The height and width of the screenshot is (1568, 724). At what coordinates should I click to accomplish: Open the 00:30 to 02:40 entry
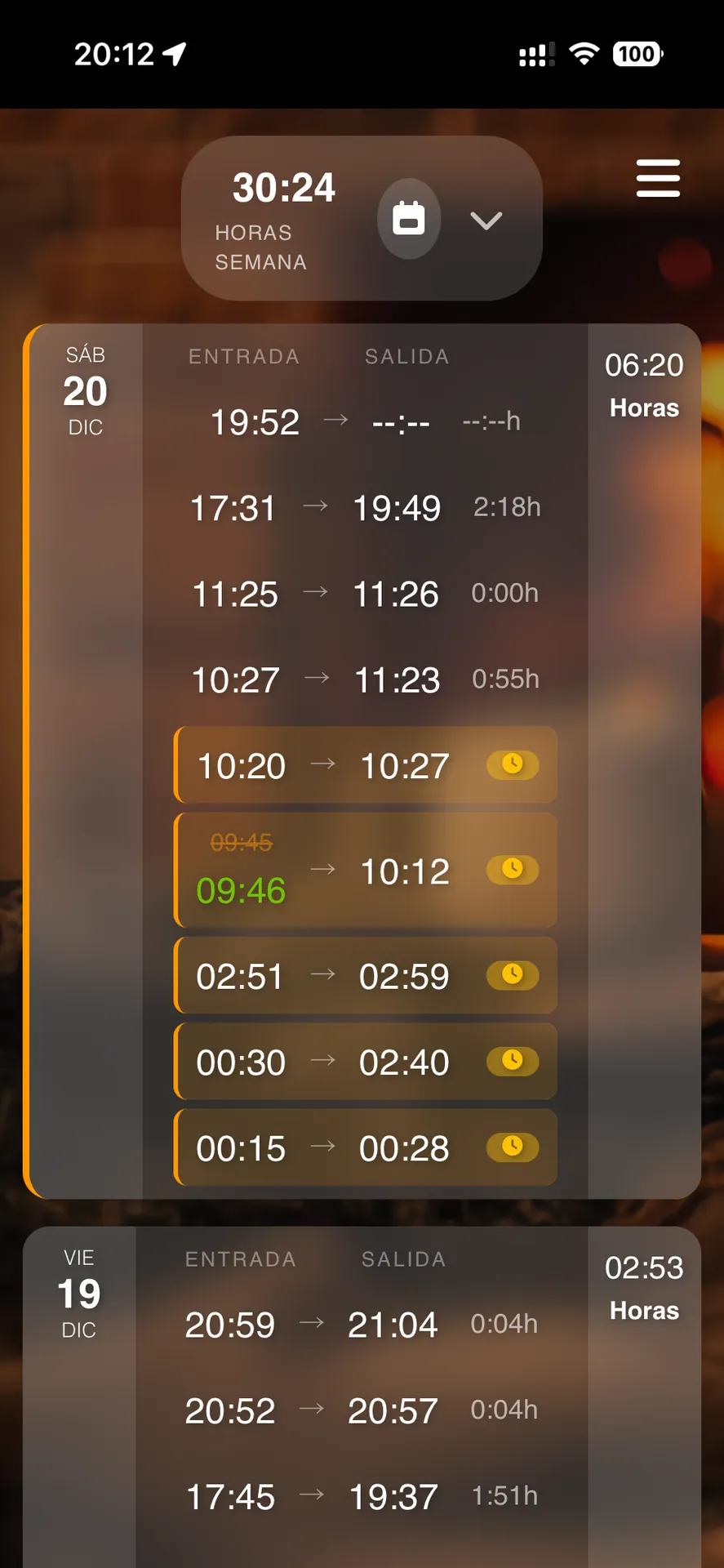point(365,1062)
